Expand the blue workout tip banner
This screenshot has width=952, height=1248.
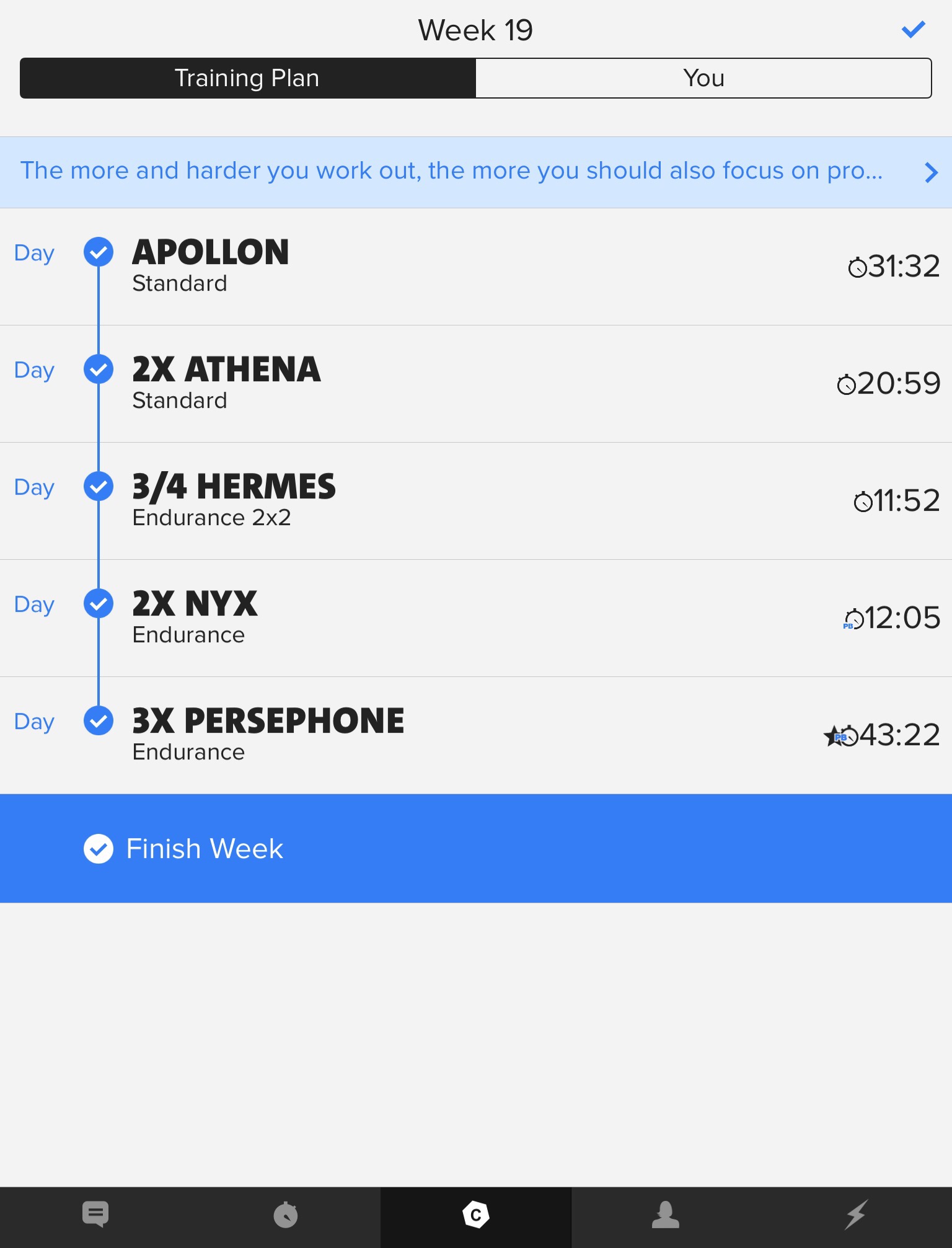pyautogui.click(x=475, y=172)
